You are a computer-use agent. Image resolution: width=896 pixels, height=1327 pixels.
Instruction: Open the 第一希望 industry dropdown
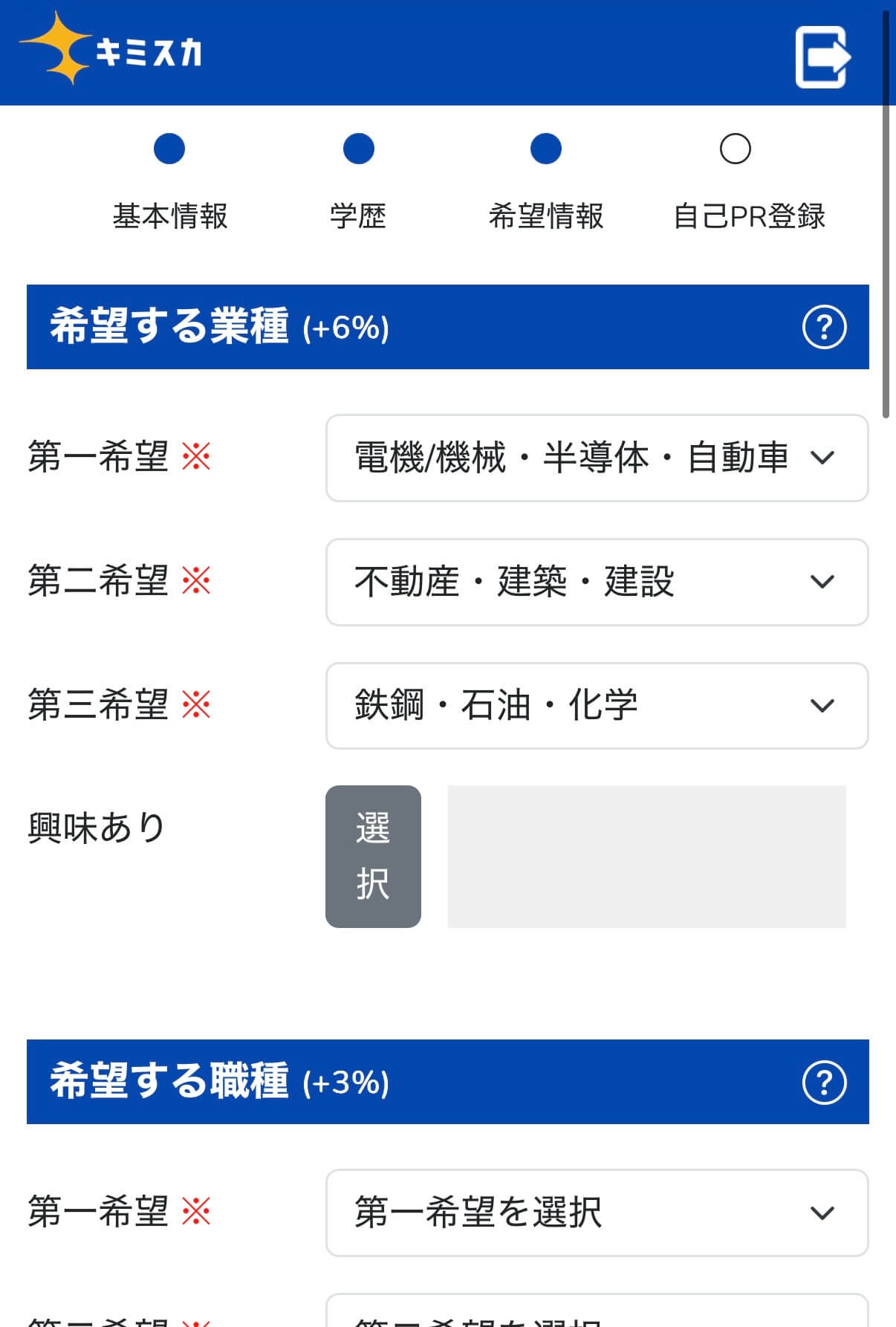(x=597, y=458)
